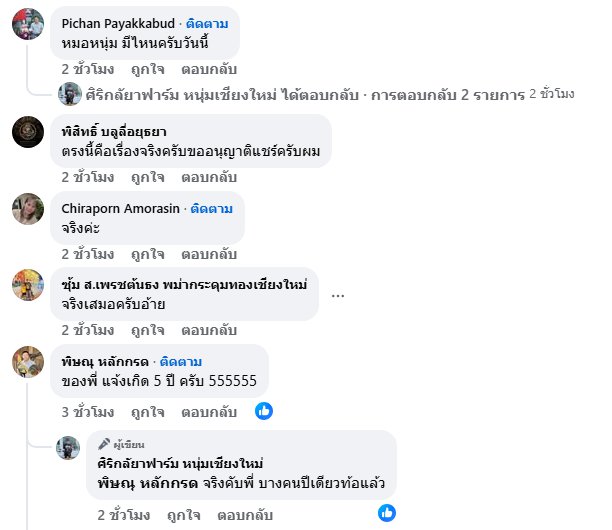The height and width of the screenshot is (530, 612).
Task: Follow พิษณุ หลักกรด via ติดตาม link
Action: click(x=182, y=361)
